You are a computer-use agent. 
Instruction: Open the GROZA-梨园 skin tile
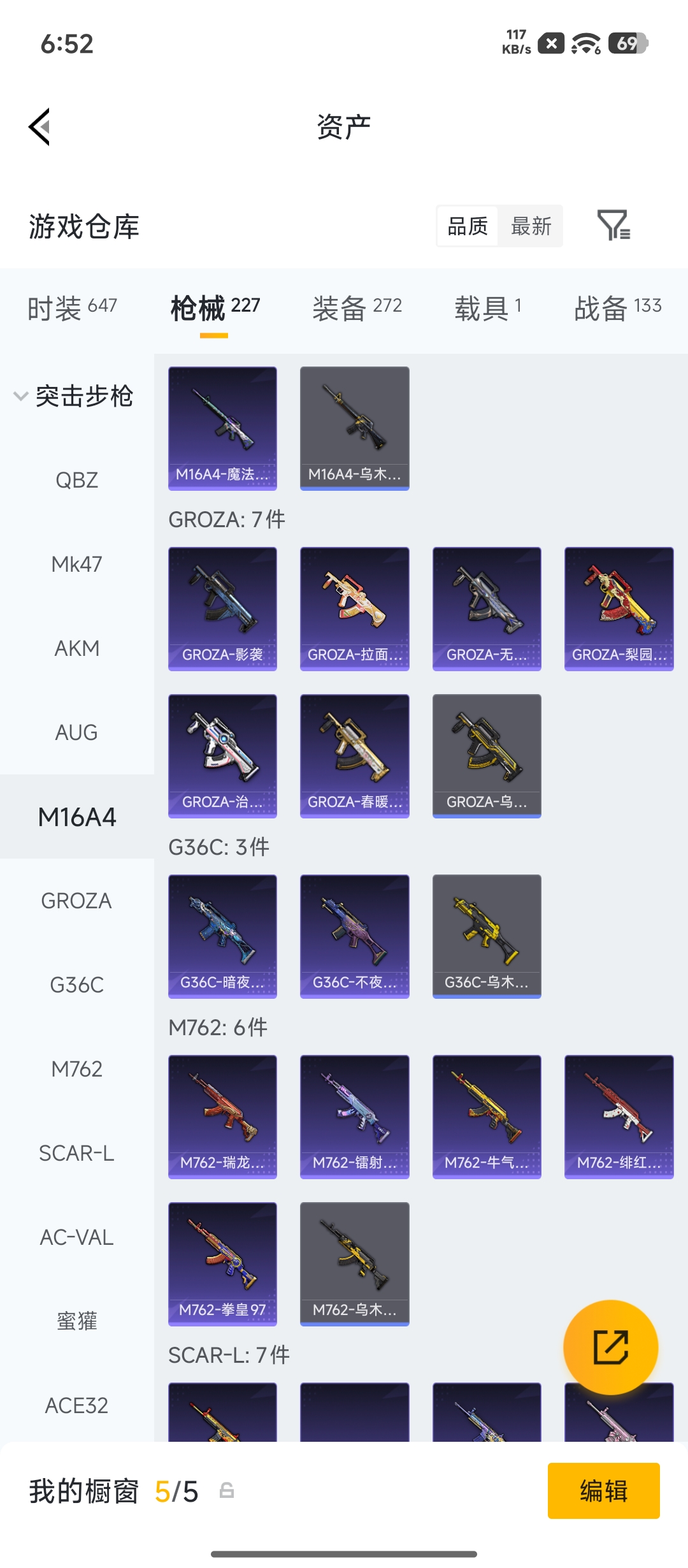coord(619,609)
